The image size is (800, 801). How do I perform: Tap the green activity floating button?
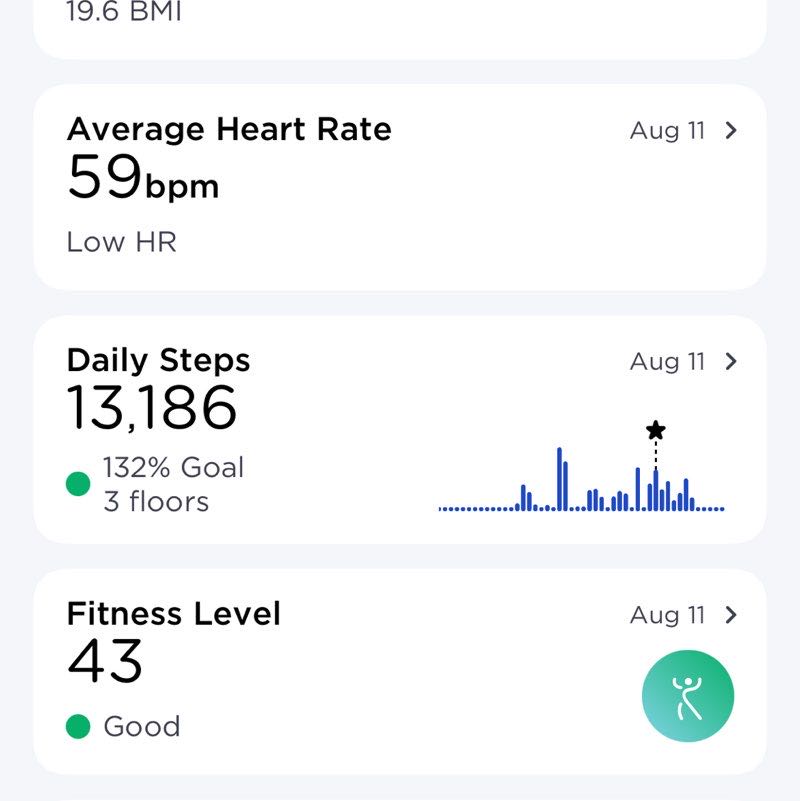(x=688, y=697)
